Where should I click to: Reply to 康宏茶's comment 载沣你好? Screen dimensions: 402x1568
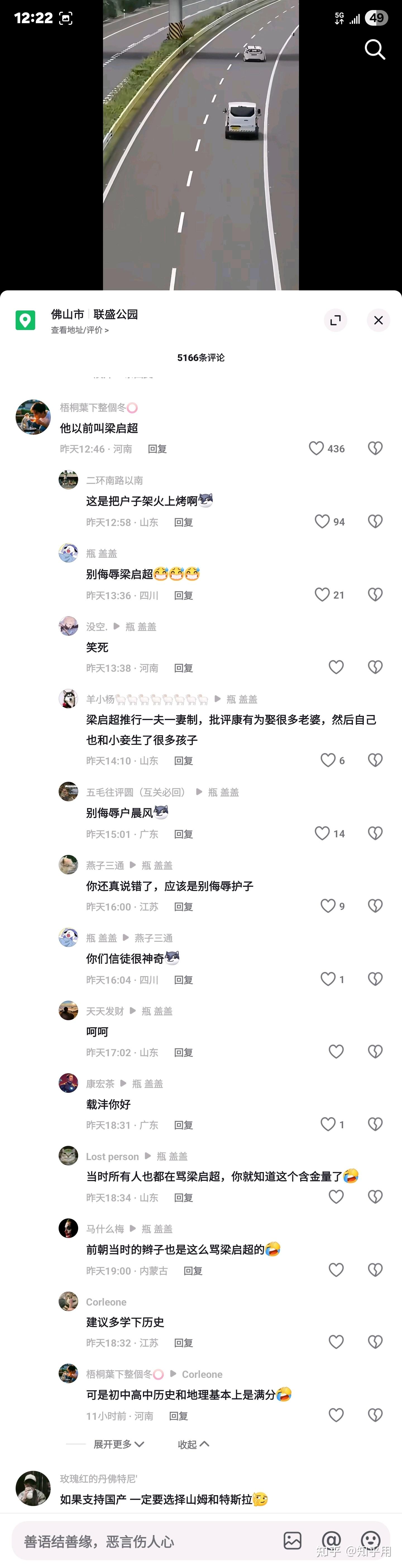pyautogui.click(x=183, y=1125)
